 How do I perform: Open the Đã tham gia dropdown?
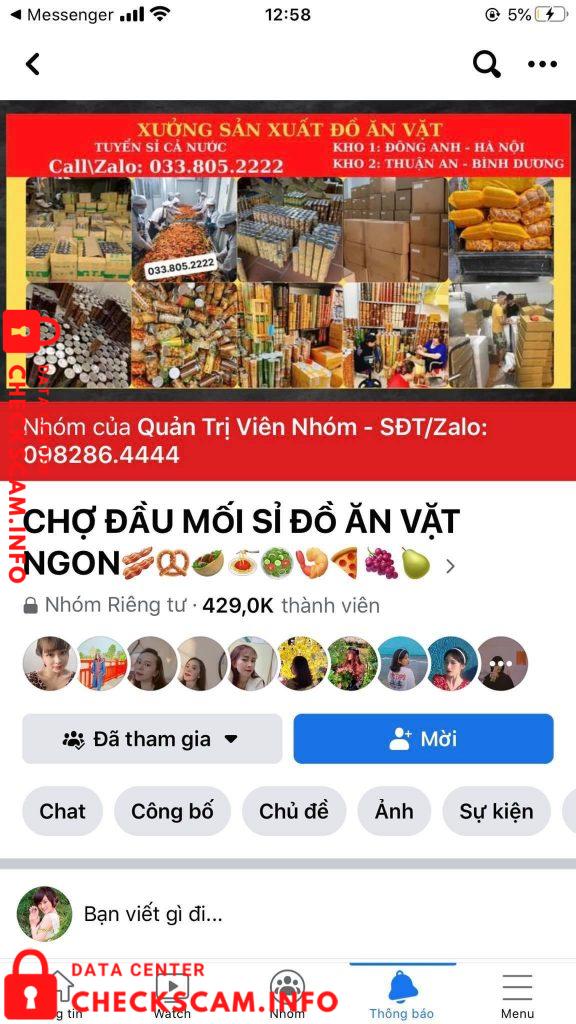coord(152,739)
